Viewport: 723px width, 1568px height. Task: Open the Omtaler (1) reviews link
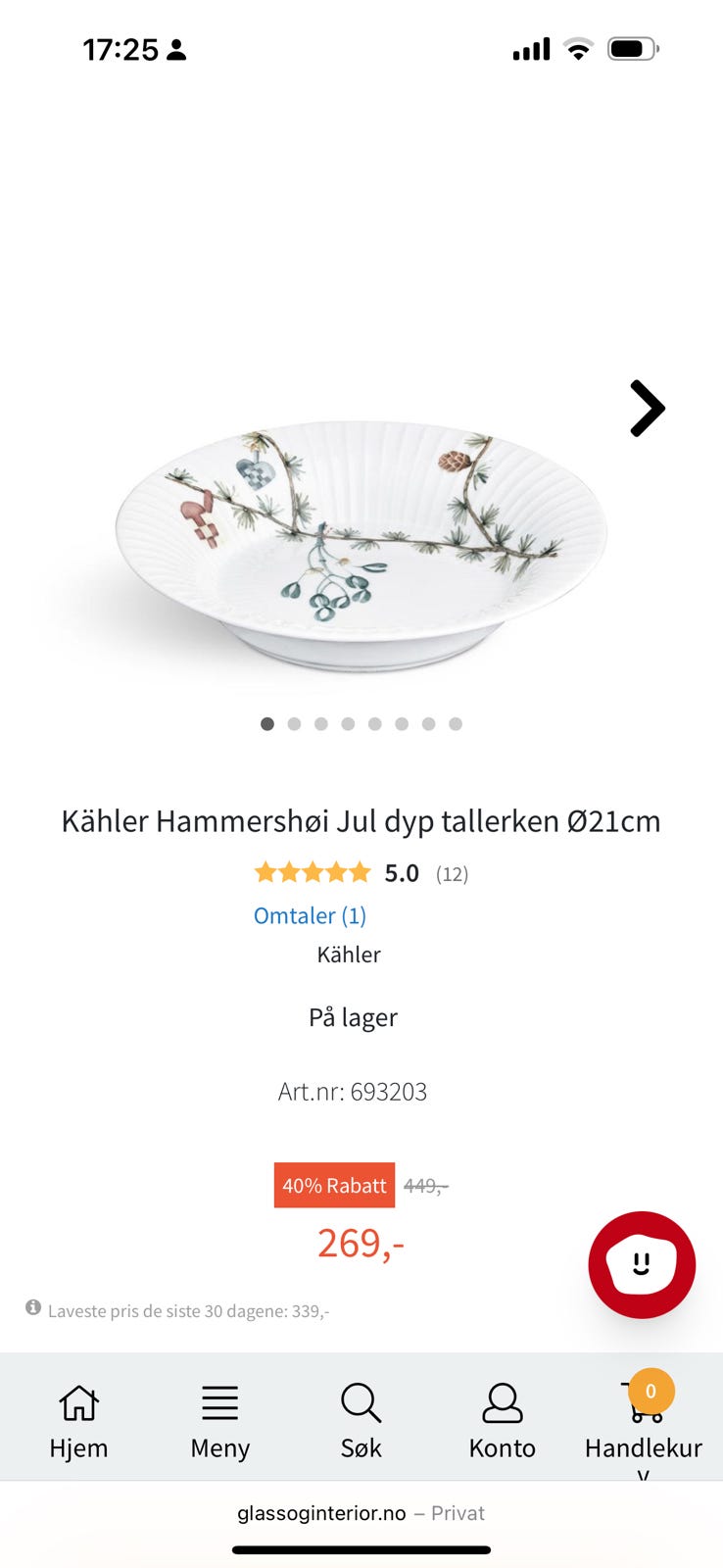tap(310, 915)
